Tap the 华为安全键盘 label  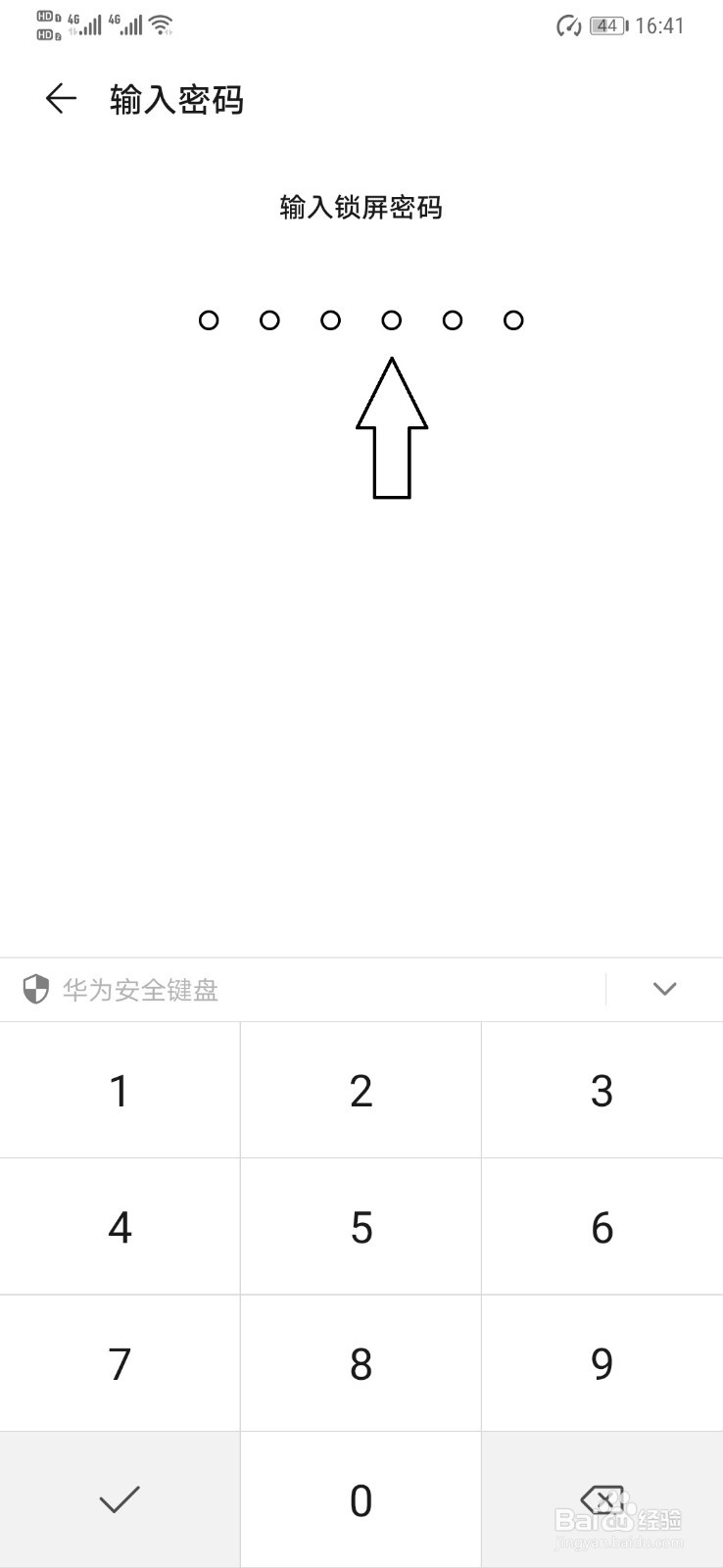click(x=143, y=990)
